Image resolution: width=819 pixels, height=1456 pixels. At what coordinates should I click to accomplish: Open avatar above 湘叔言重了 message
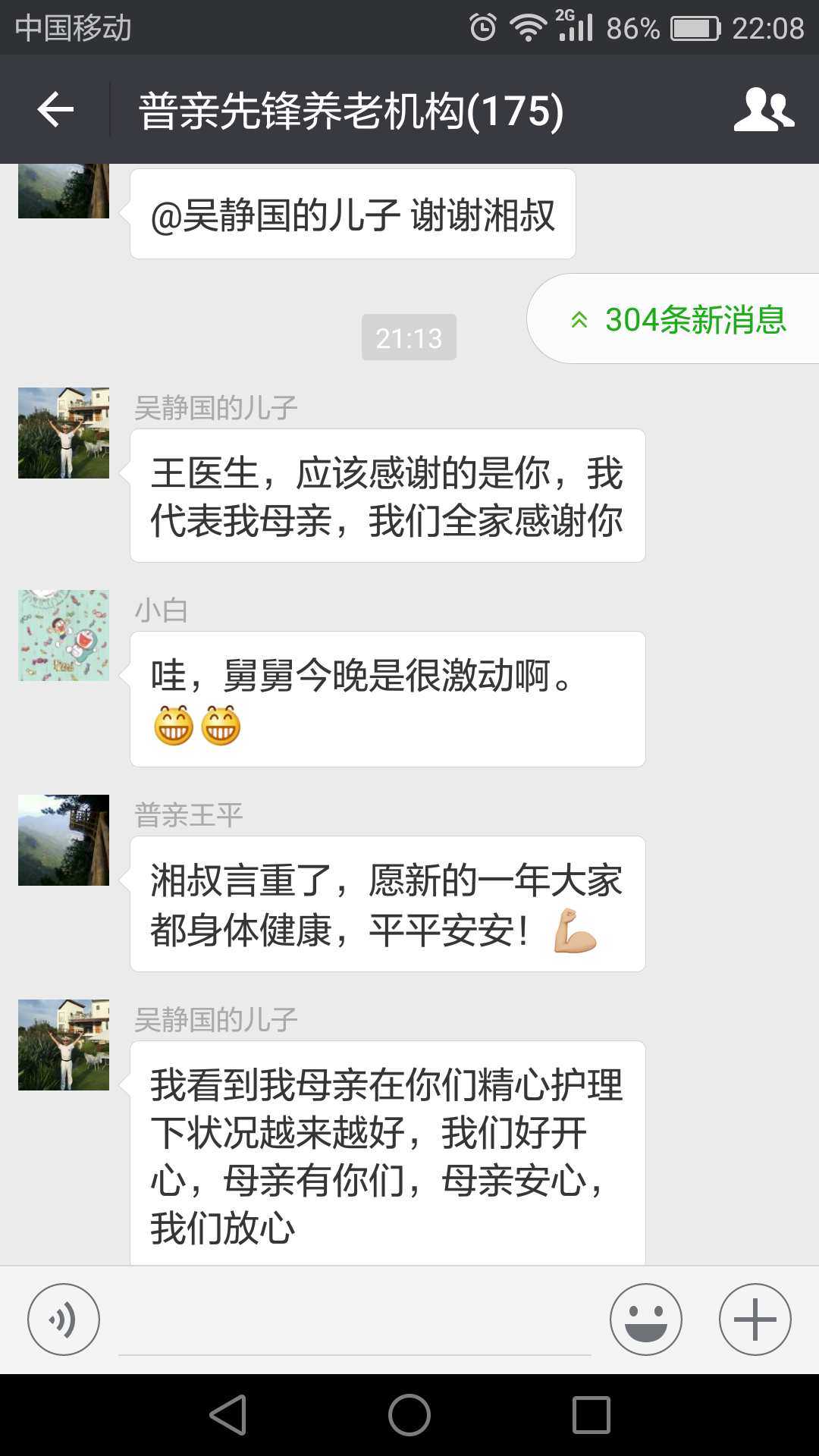coord(64,840)
